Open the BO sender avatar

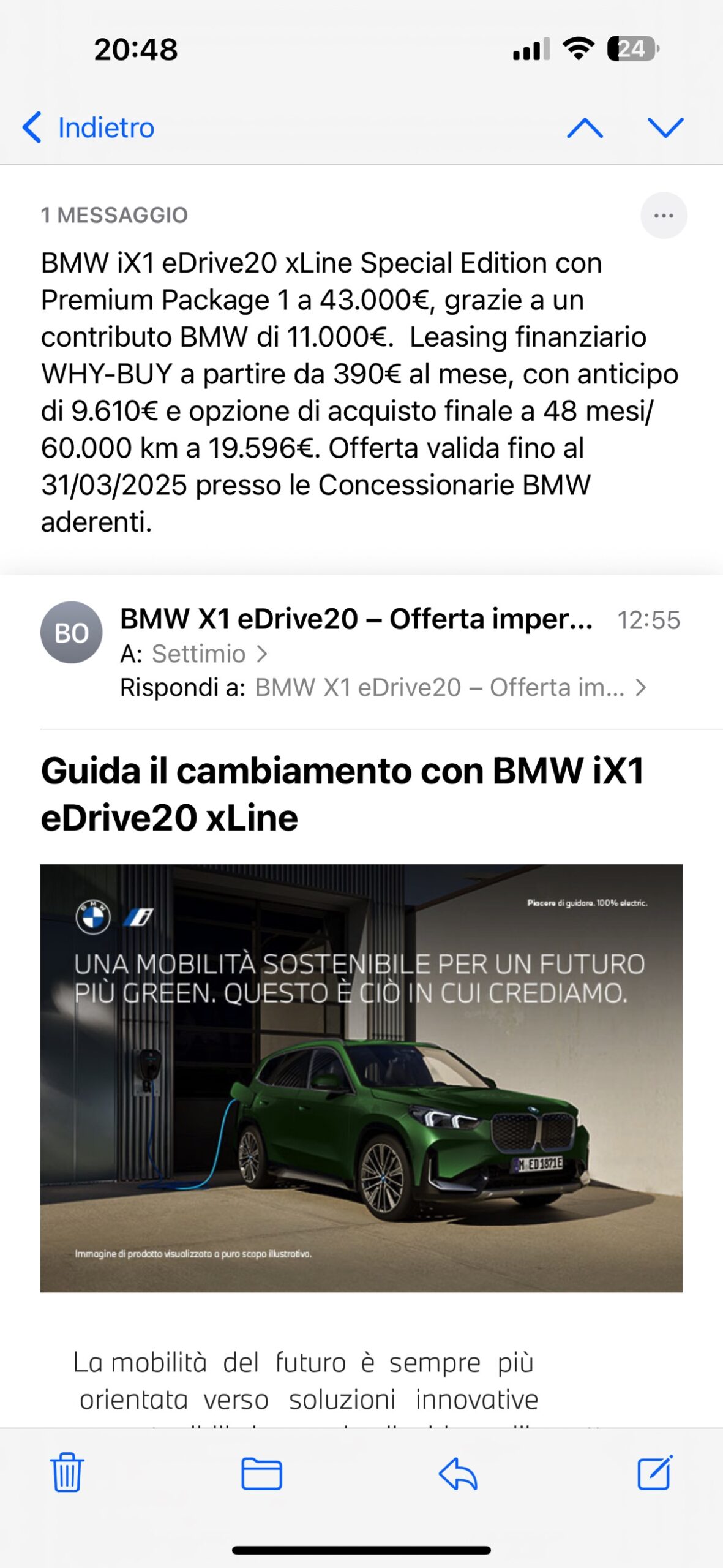pyautogui.click(x=72, y=632)
